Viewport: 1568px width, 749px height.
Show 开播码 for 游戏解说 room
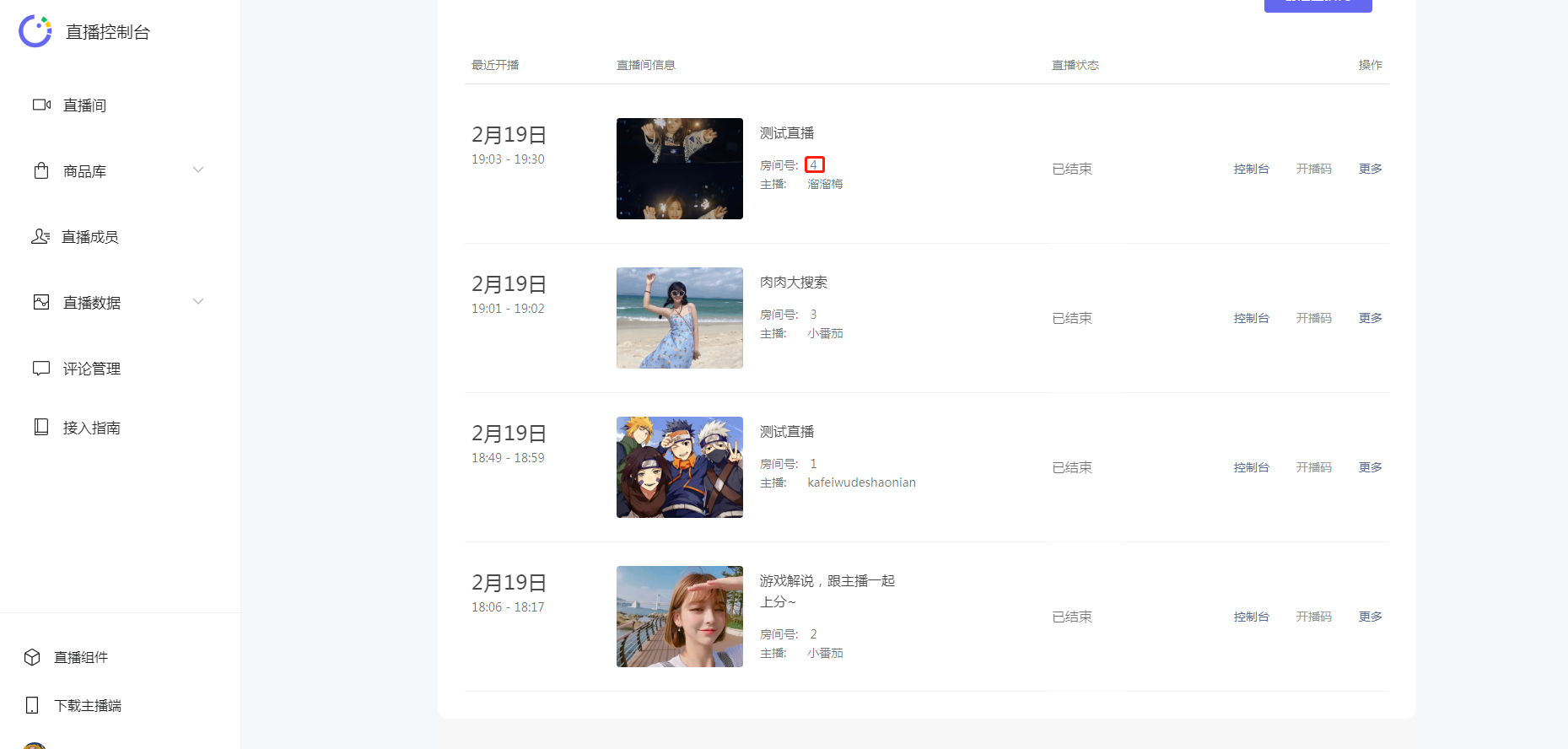click(1313, 617)
